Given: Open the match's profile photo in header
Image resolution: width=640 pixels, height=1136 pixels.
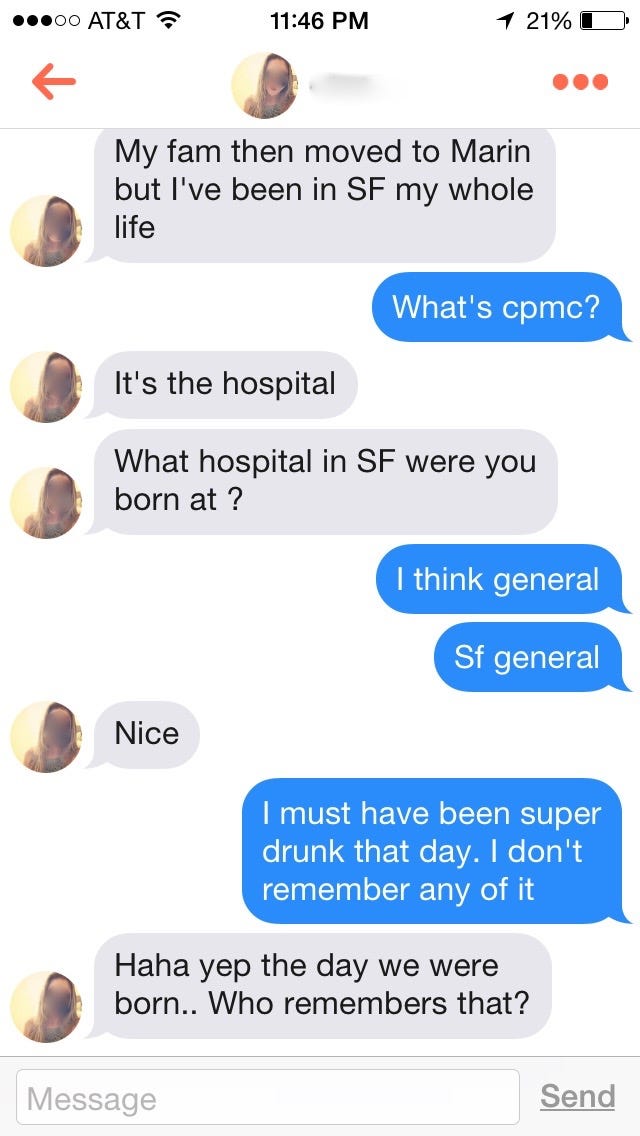Looking at the screenshot, I should pyautogui.click(x=264, y=84).
